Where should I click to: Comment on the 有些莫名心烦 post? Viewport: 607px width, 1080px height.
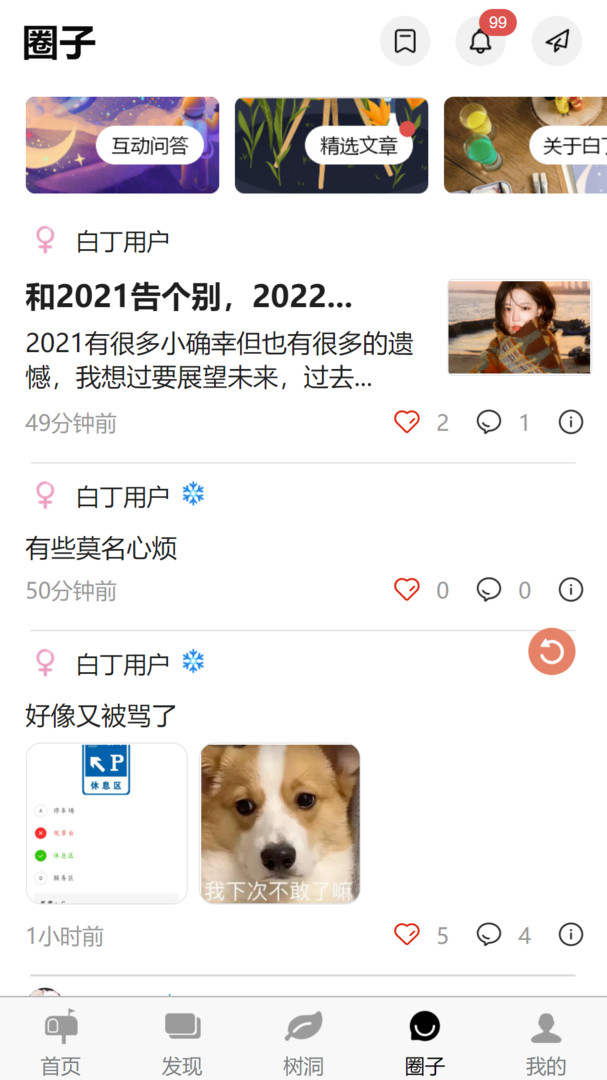(x=489, y=590)
